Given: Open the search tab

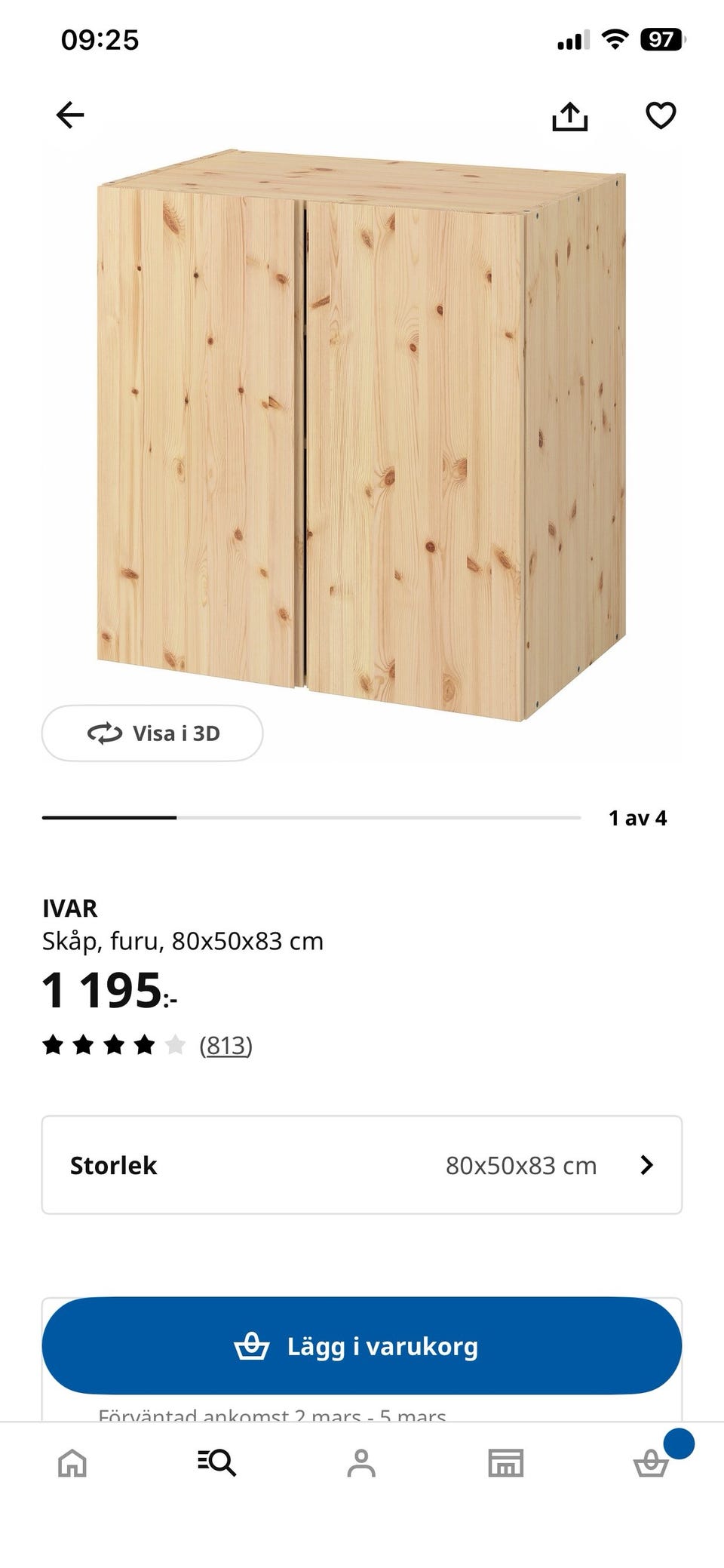Looking at the screenshot, I should click(x=217, y=1462).
